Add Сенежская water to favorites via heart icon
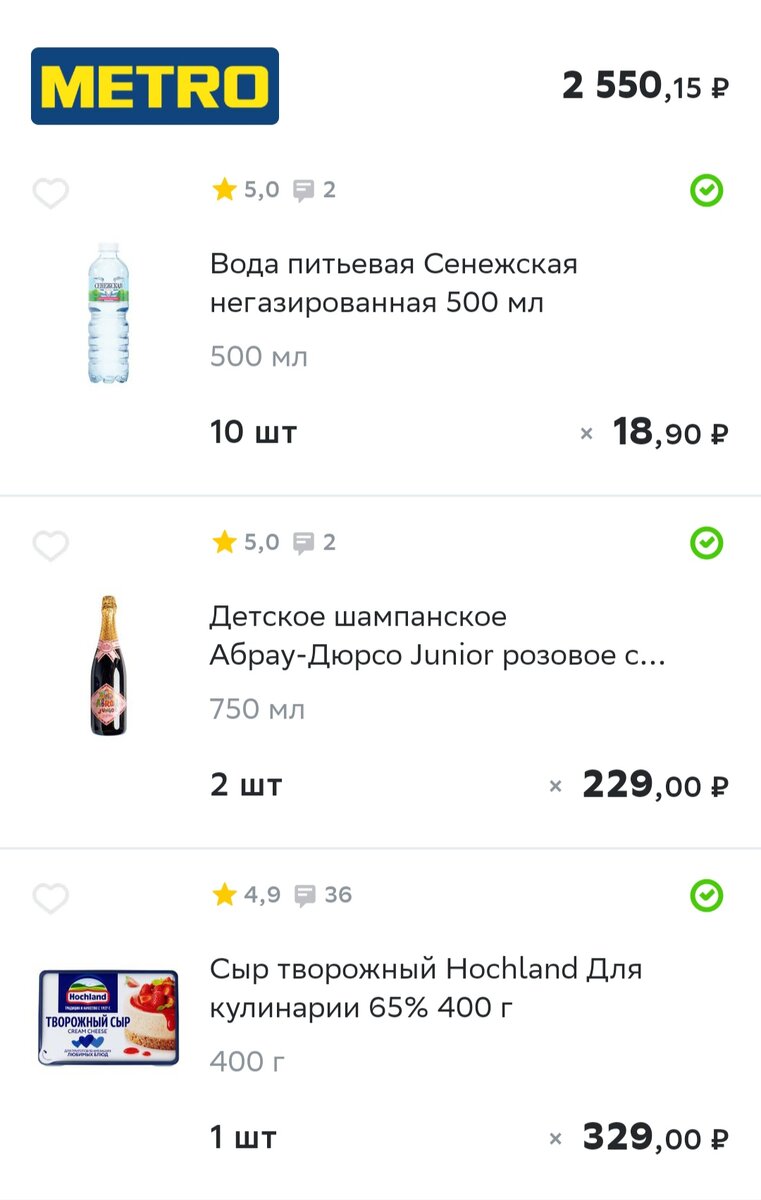The height and width of the screenshot is (1200, 761). pos(51,192)
